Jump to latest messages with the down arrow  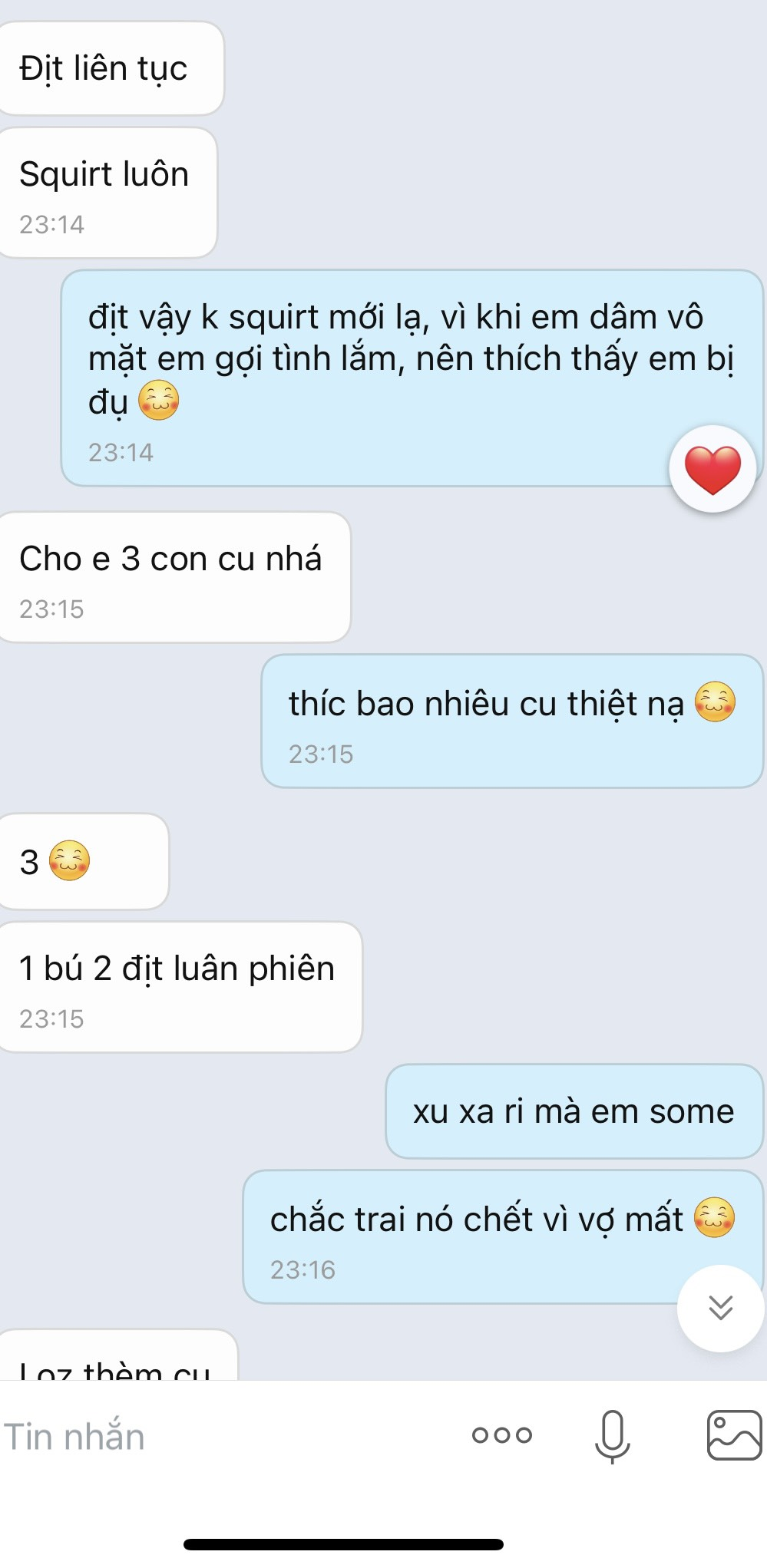(720, 1308)
